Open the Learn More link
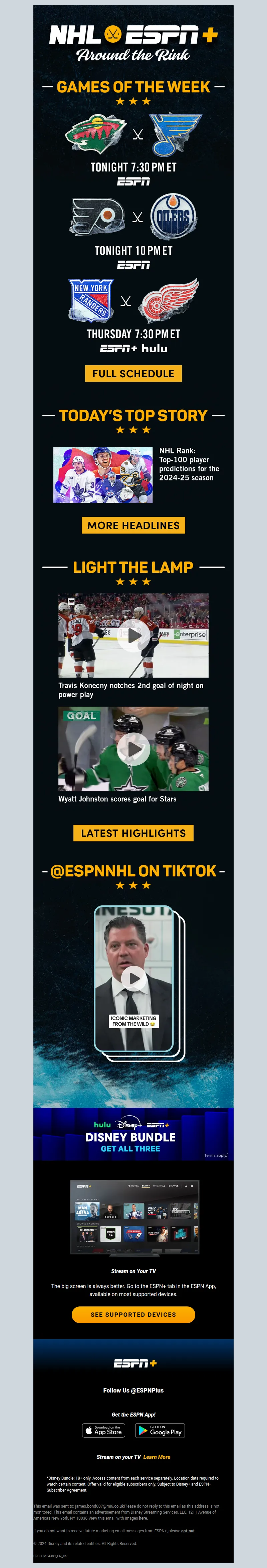This screenshot has width=267, height=1568. (157, 1457)
